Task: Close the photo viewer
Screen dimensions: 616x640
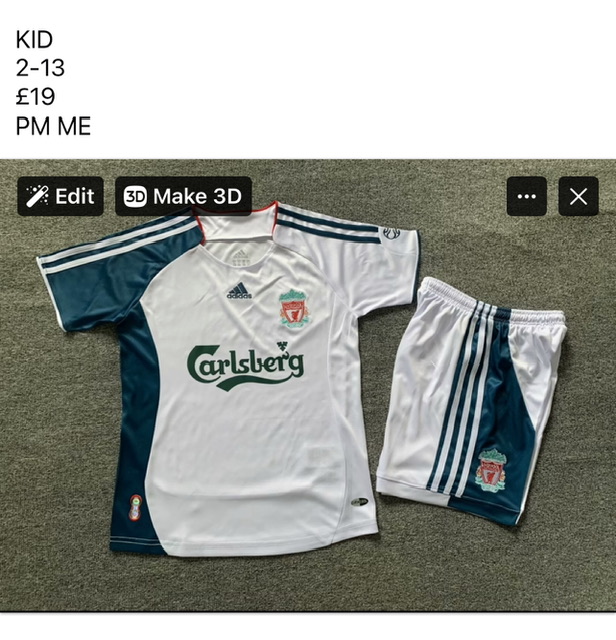Action: pyautogui.click(x=577, y=196)
